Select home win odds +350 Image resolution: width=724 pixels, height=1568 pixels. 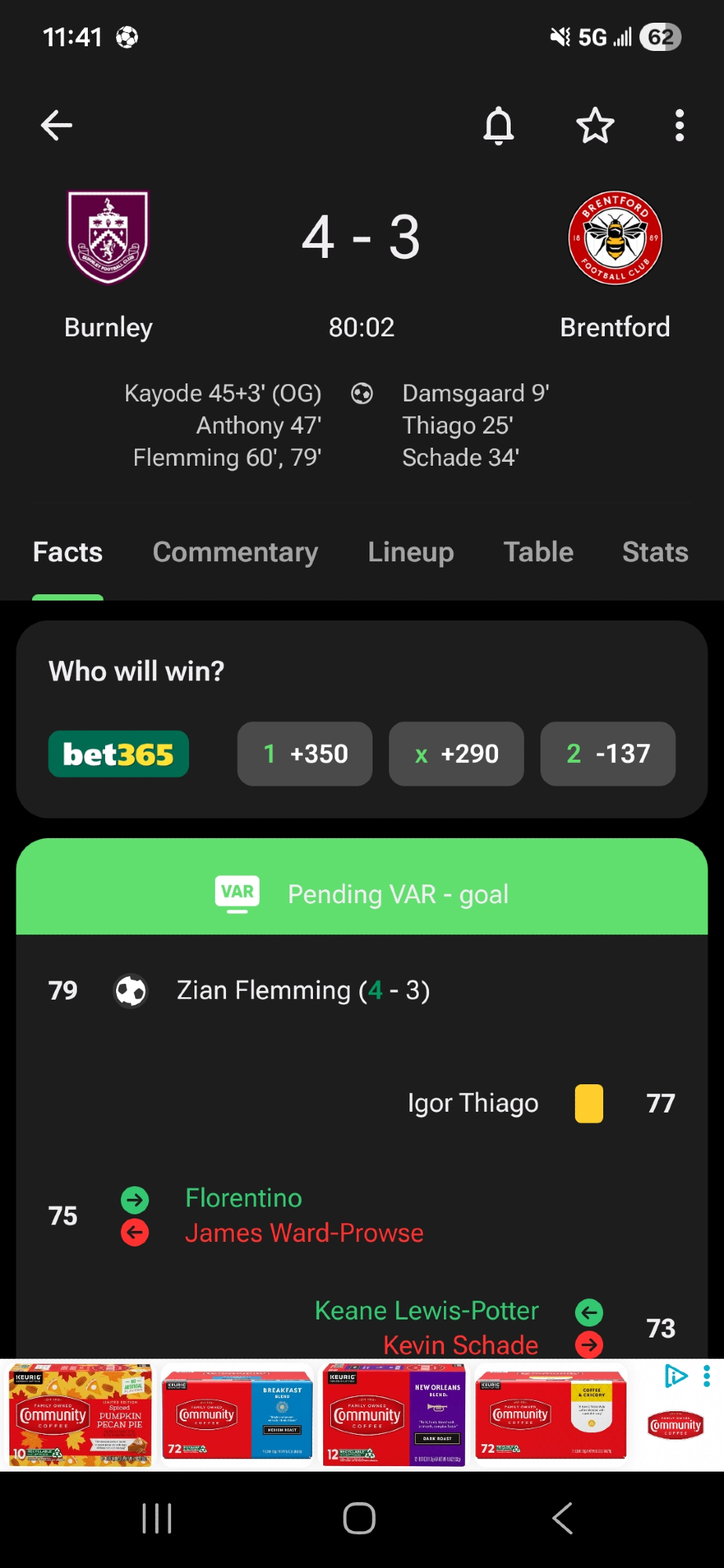tap(304, 753)
